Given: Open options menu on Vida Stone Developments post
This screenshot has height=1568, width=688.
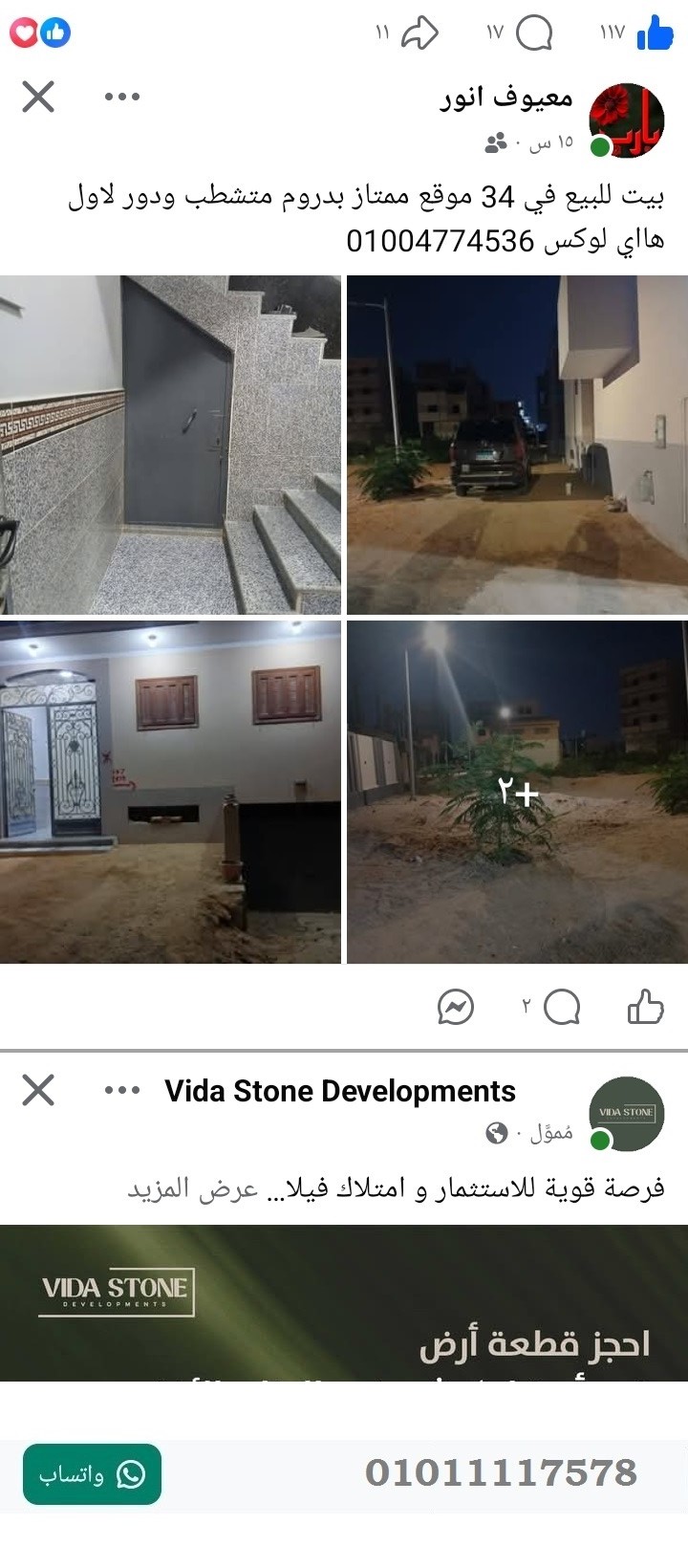Looking at the screenshot, I should point(122,1090).
